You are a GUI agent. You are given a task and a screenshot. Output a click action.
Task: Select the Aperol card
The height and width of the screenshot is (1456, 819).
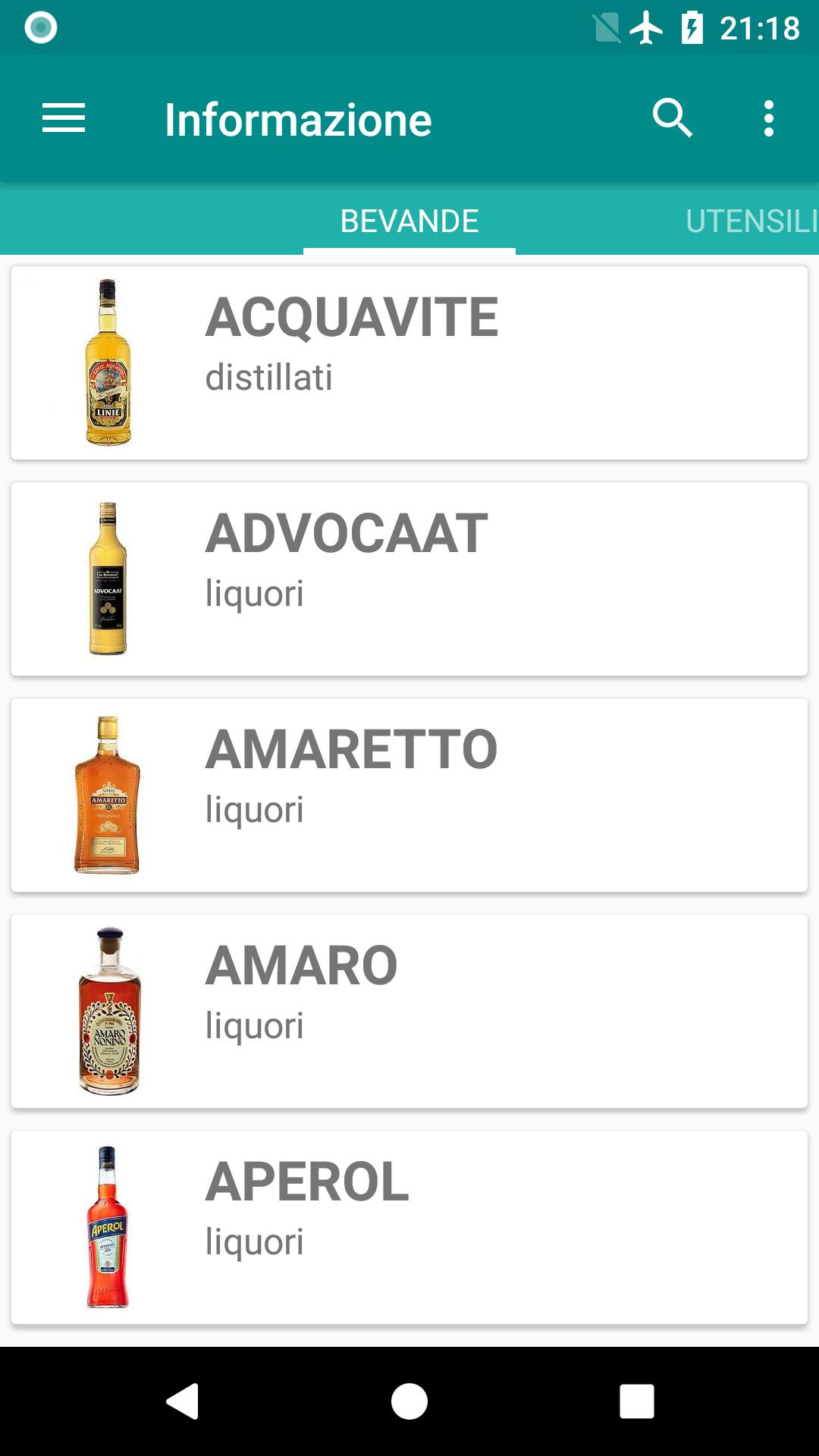[x=409, y=1227]
